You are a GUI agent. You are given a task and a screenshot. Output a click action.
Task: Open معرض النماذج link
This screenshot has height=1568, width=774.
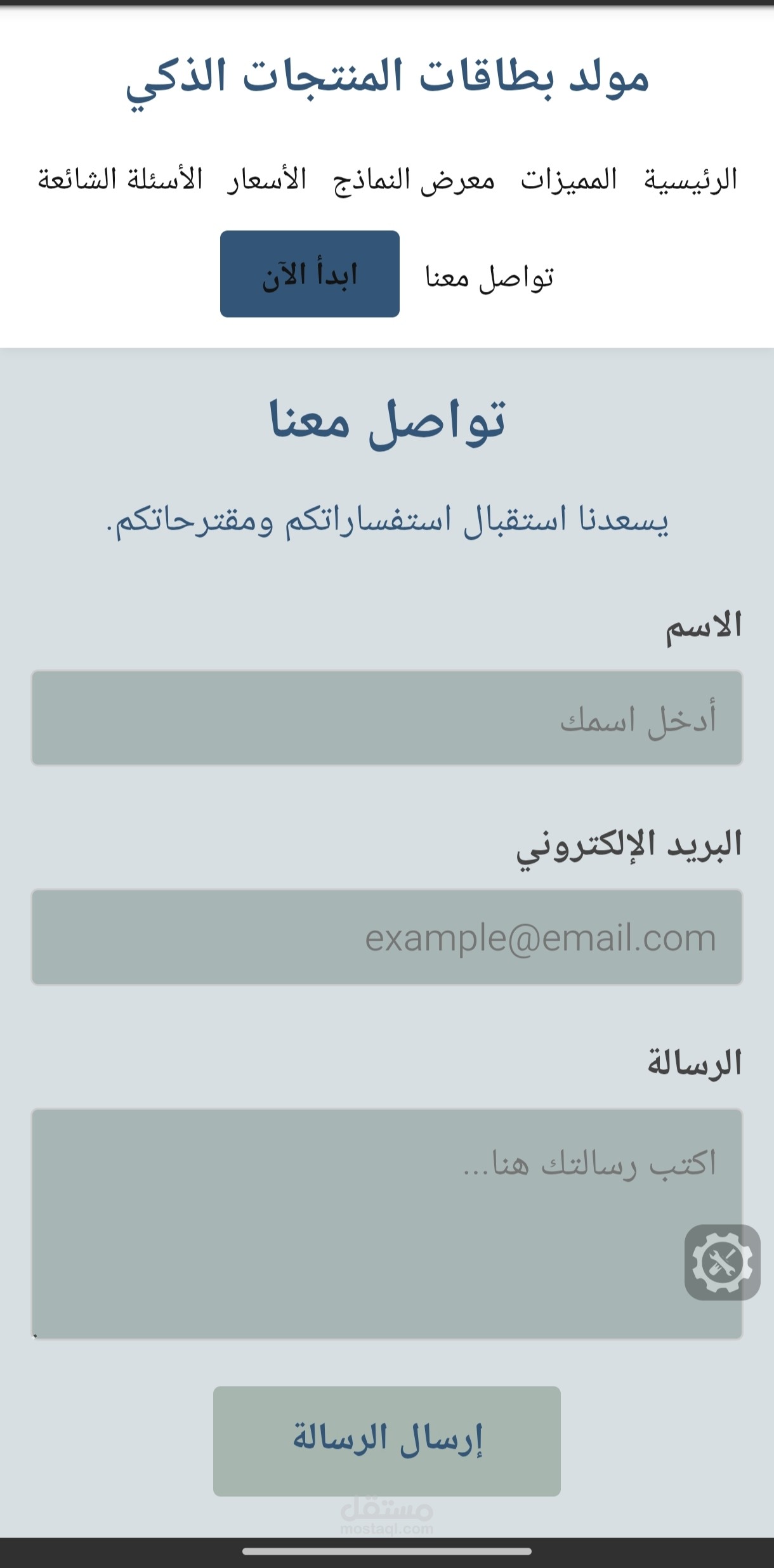(x=414, y=181)
